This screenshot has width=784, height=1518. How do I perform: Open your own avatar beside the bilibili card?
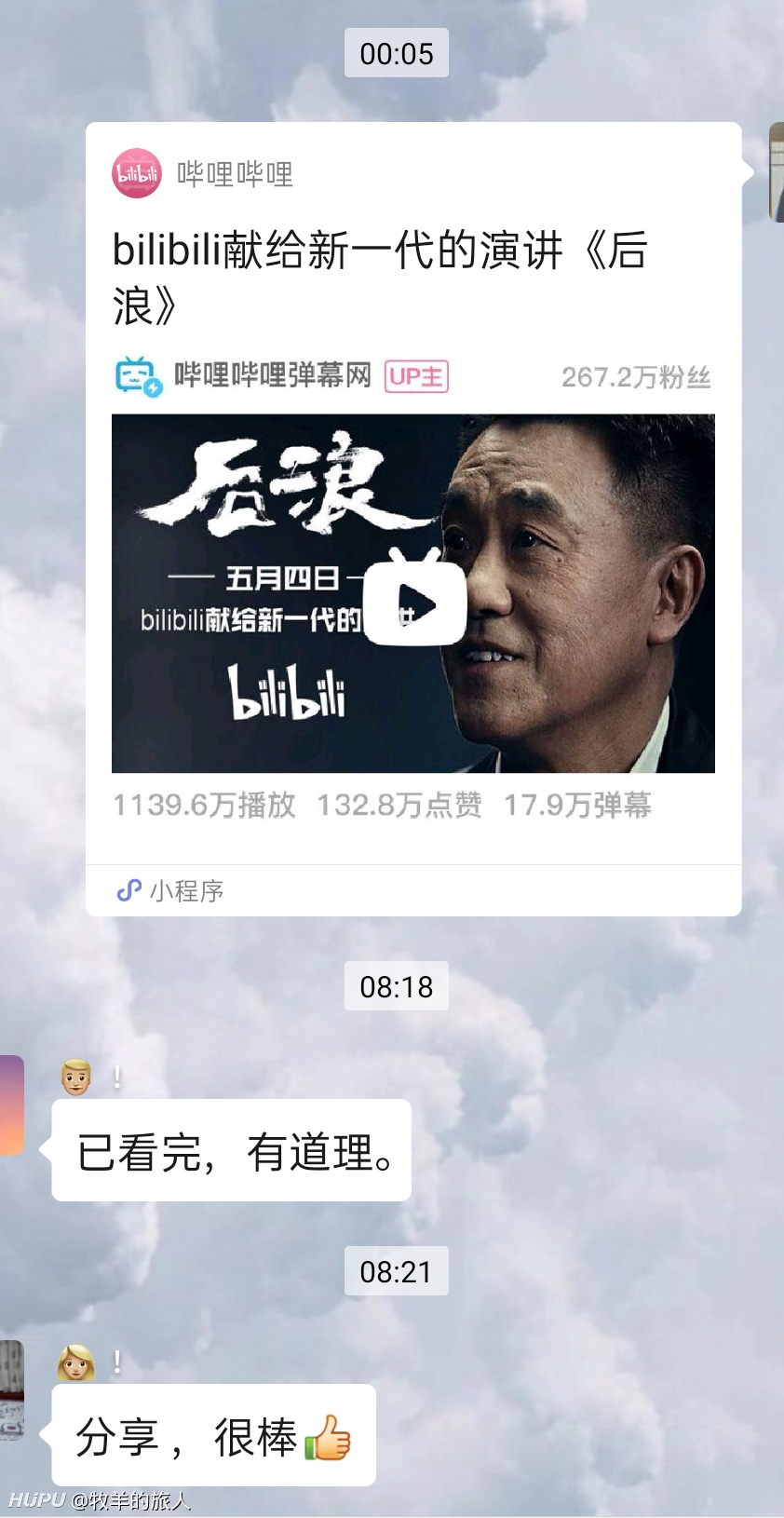pyautogui.click(x=777, y=171)
